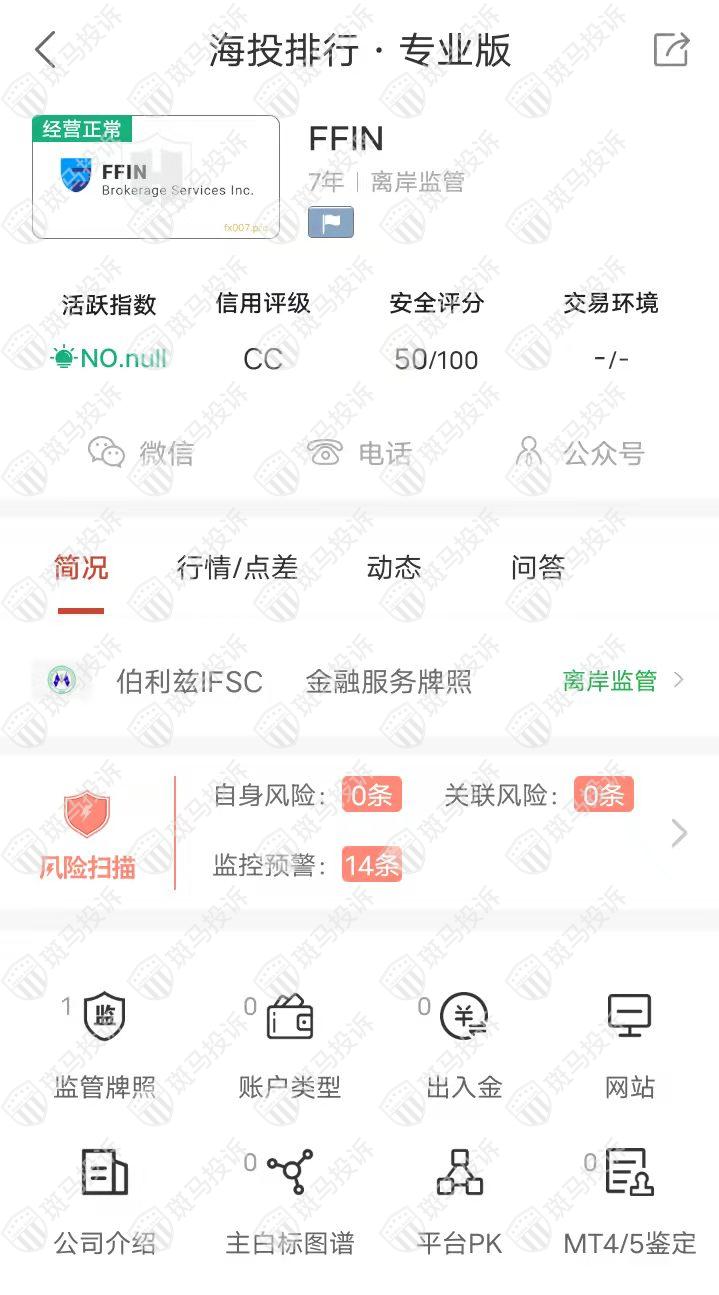Open the 问答 tab
Image resolution: width=719 pixels, height=1295 pixels.
pos(537,568)
